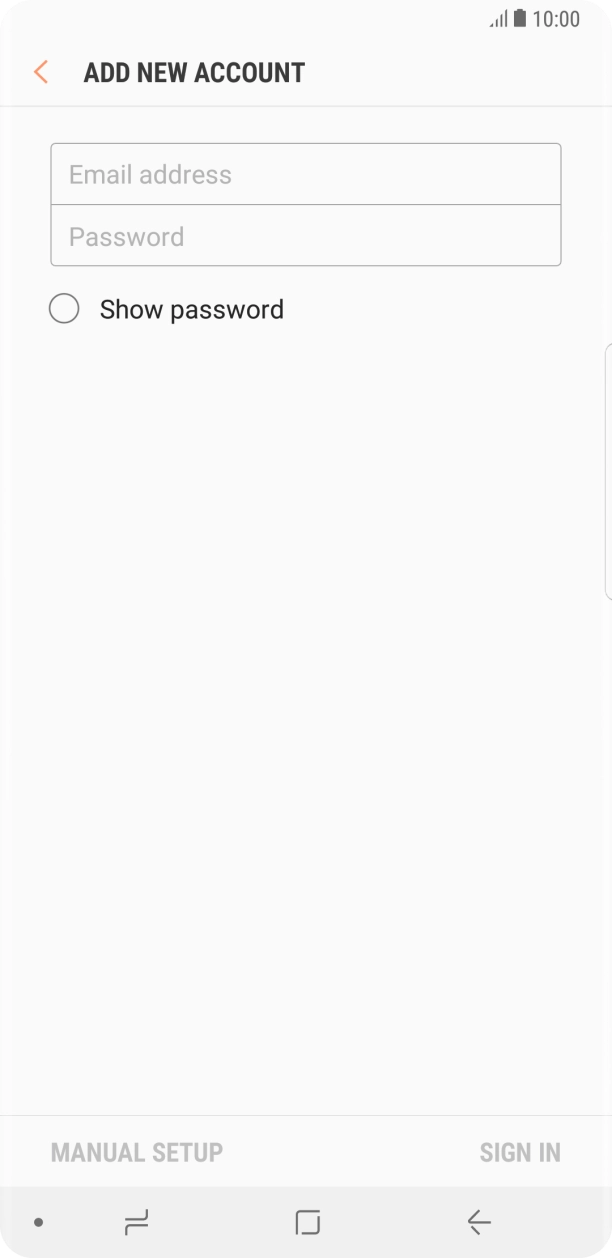The width and height of the screenshot is (612, 1258).
Task: Choose Manual Setup
Action: (137, 1152)
